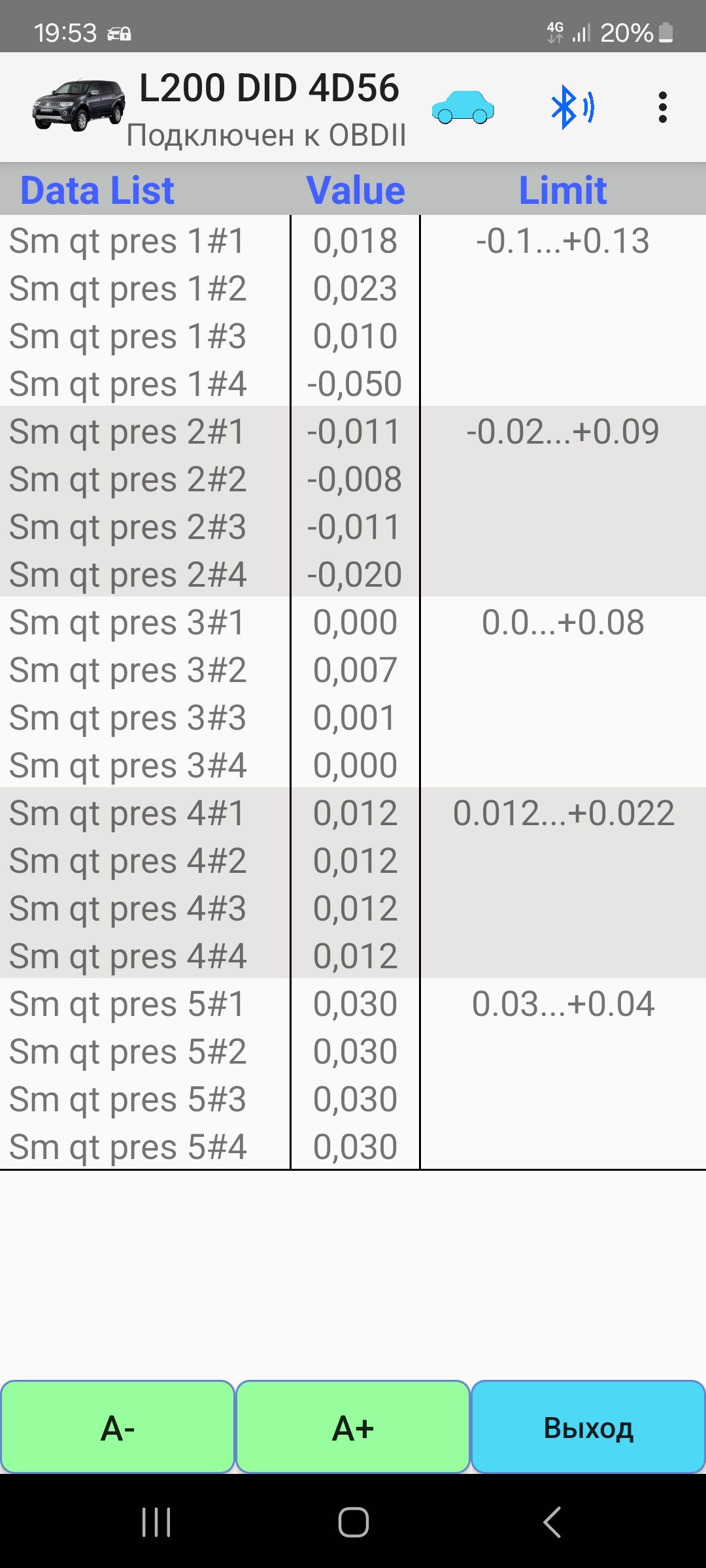The image size is (706, 1568).
Task: Open recent apps from navigation bar
Action: 156,1522
